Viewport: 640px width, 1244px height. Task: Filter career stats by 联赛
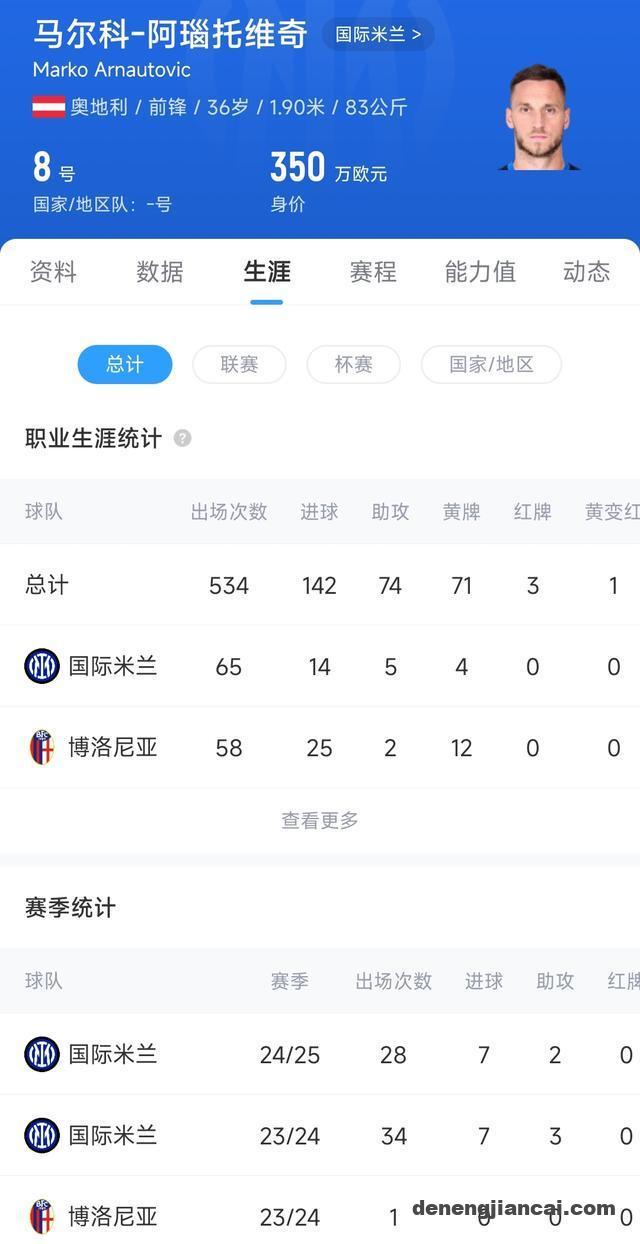(x=239, y=365)
